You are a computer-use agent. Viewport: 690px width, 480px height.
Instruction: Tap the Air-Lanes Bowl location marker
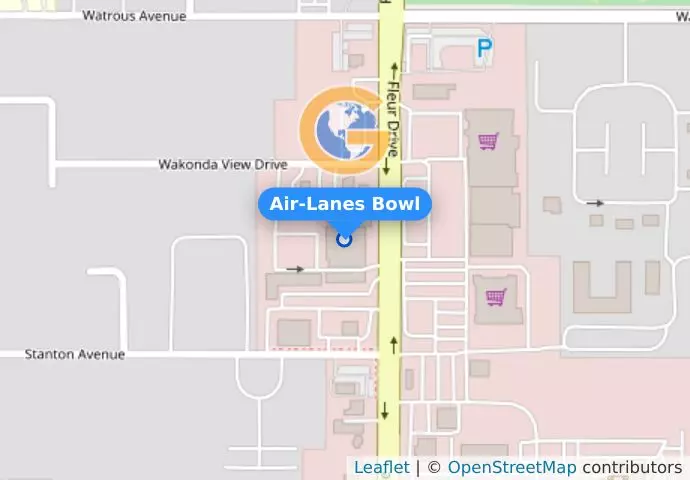[x=345, y=239]
